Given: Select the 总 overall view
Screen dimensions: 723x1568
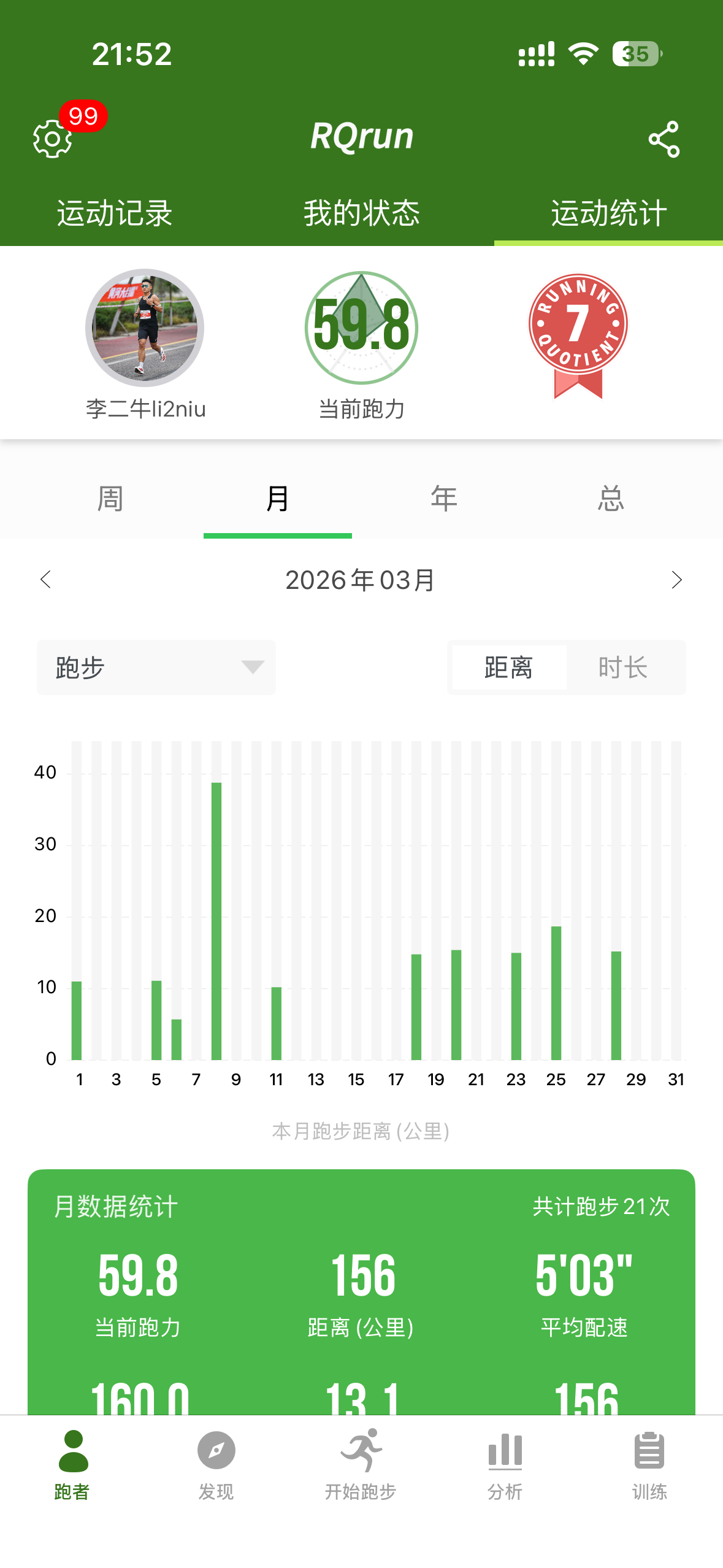Looking at the screenshot, I should (x=611, y=498).
